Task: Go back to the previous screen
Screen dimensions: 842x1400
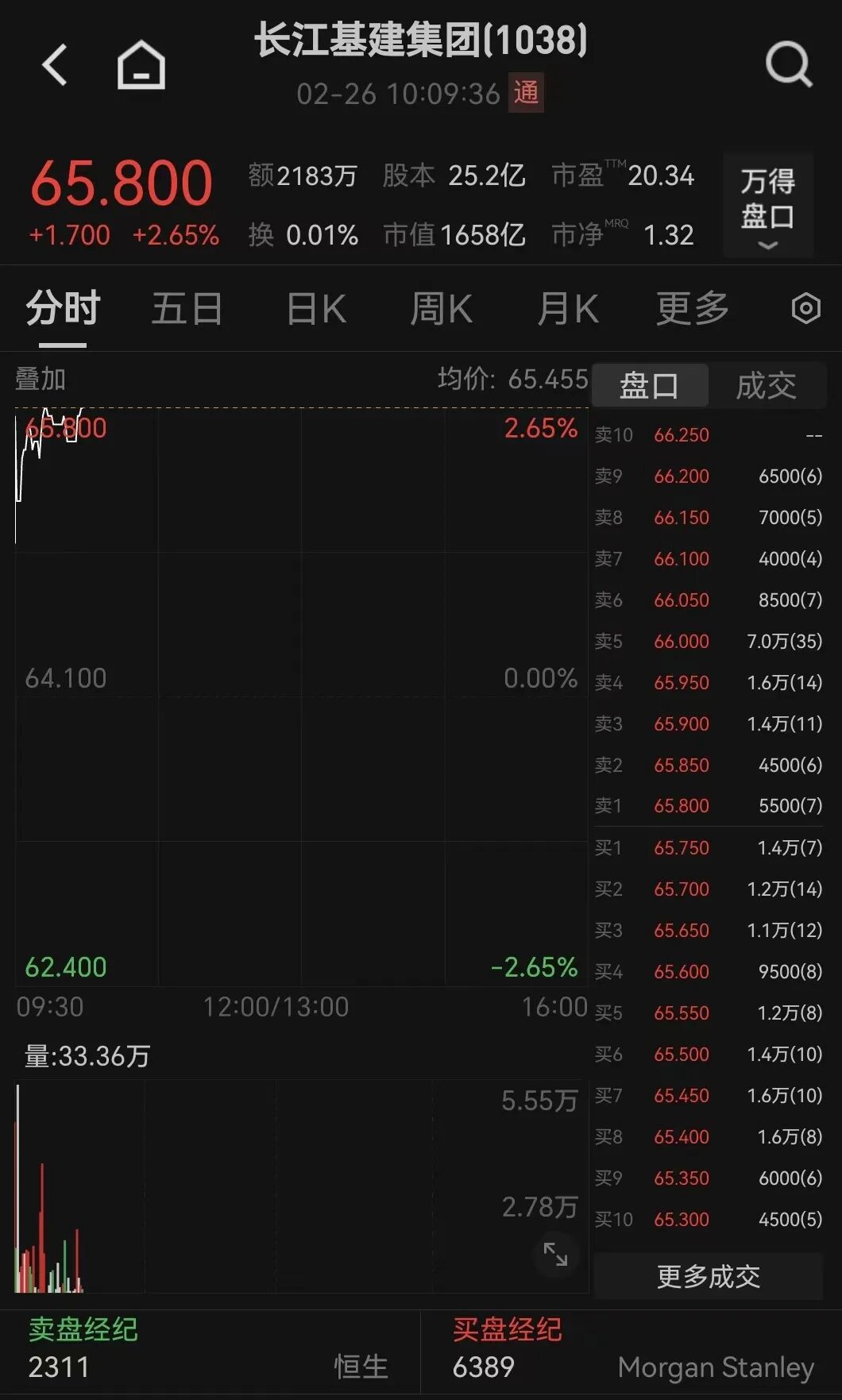Action: [54, 65]
